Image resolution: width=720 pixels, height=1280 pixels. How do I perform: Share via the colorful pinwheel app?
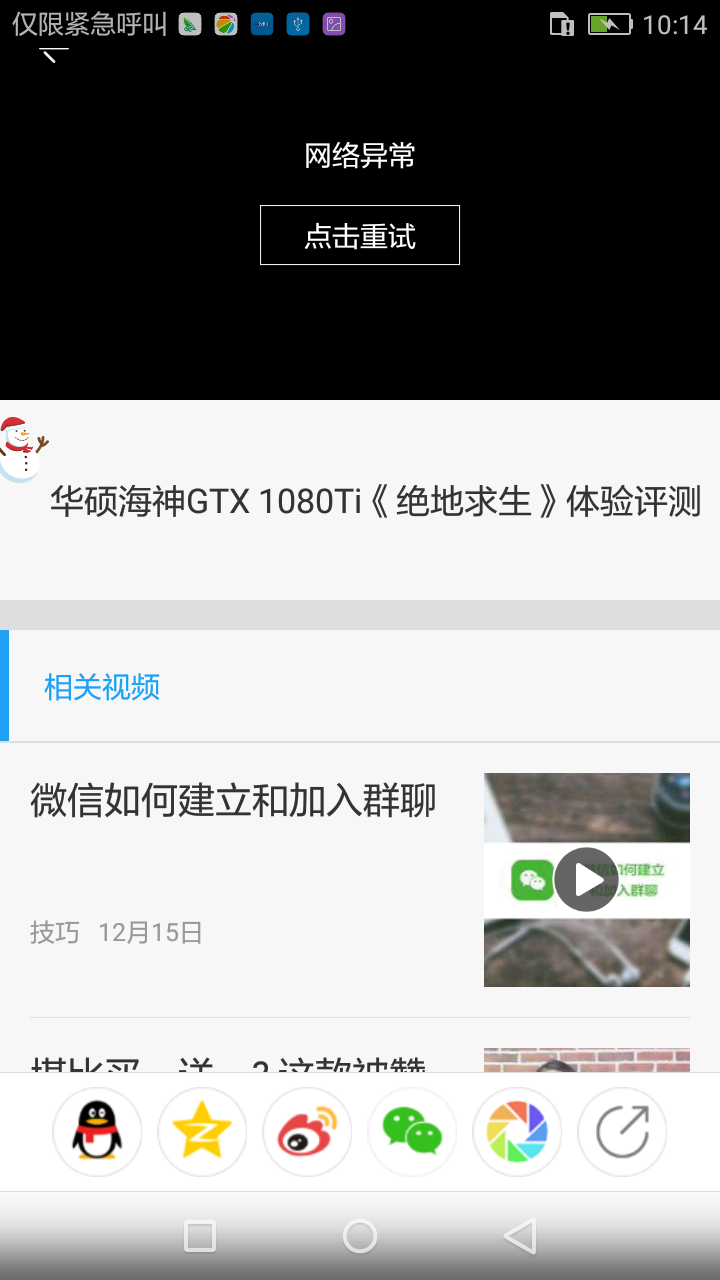coord(517,1131)
